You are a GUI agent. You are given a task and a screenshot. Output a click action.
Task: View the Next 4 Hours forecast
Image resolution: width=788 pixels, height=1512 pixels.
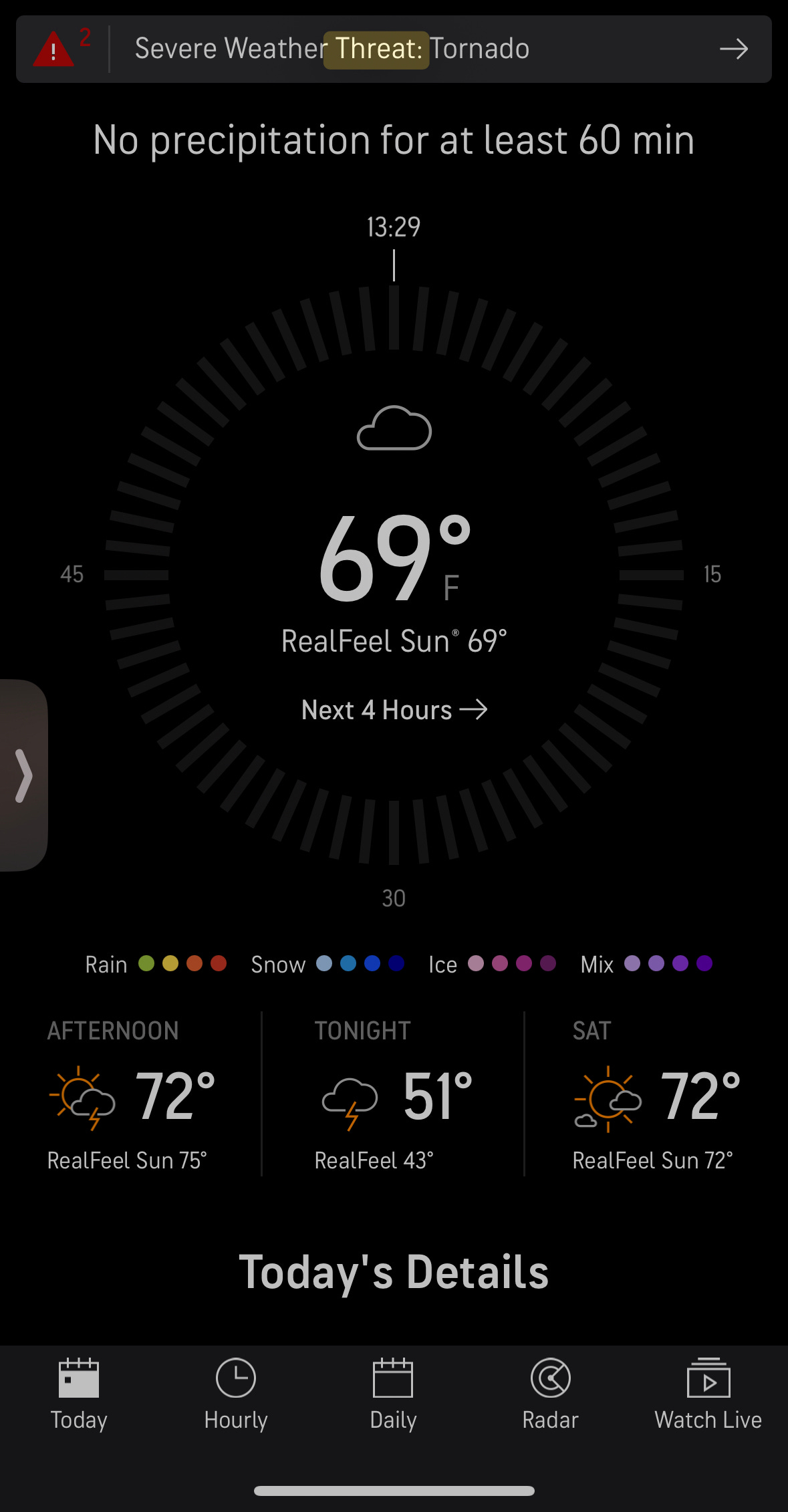coord(394,710)
